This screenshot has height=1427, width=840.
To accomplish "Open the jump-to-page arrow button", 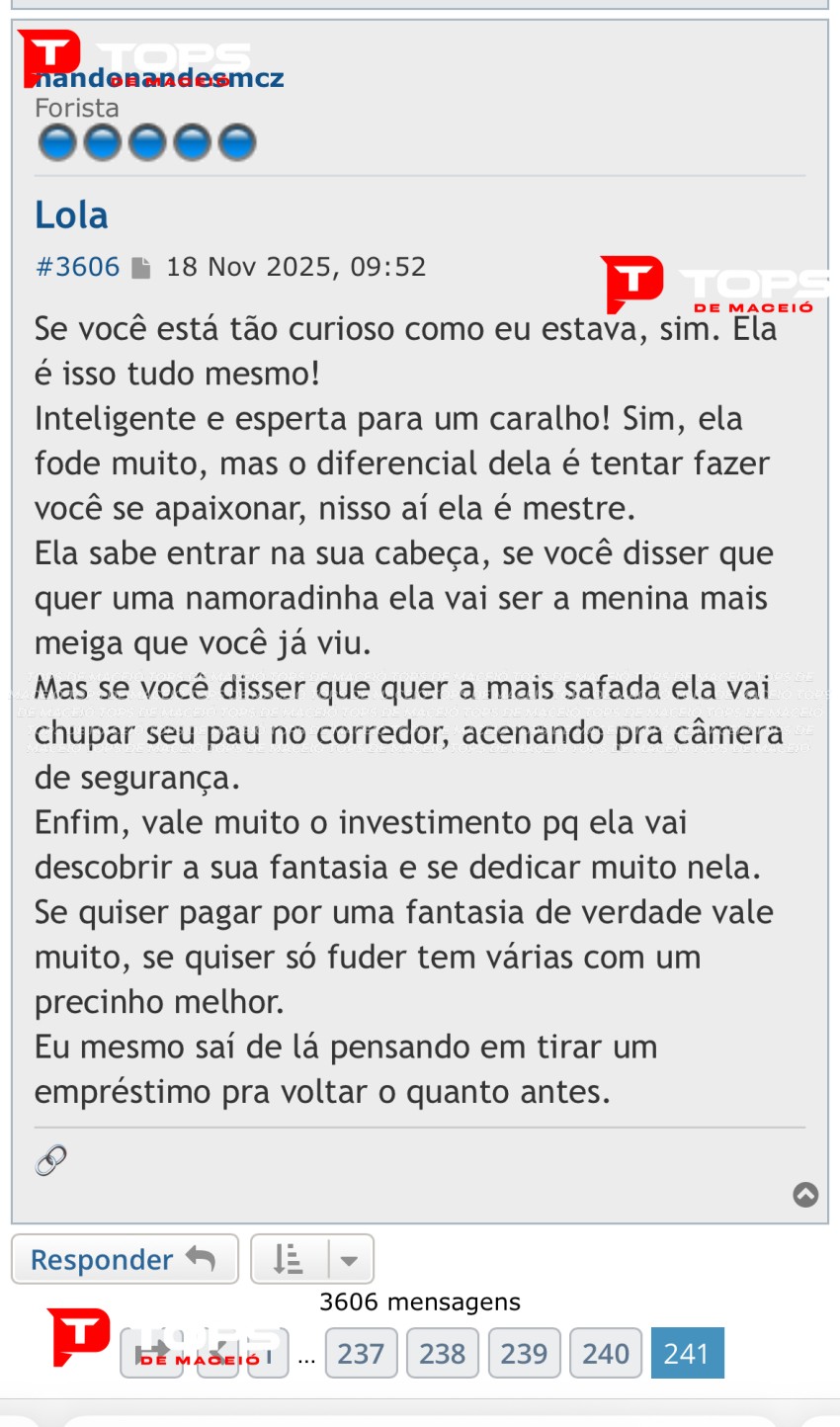I will tap(151, 1353).
